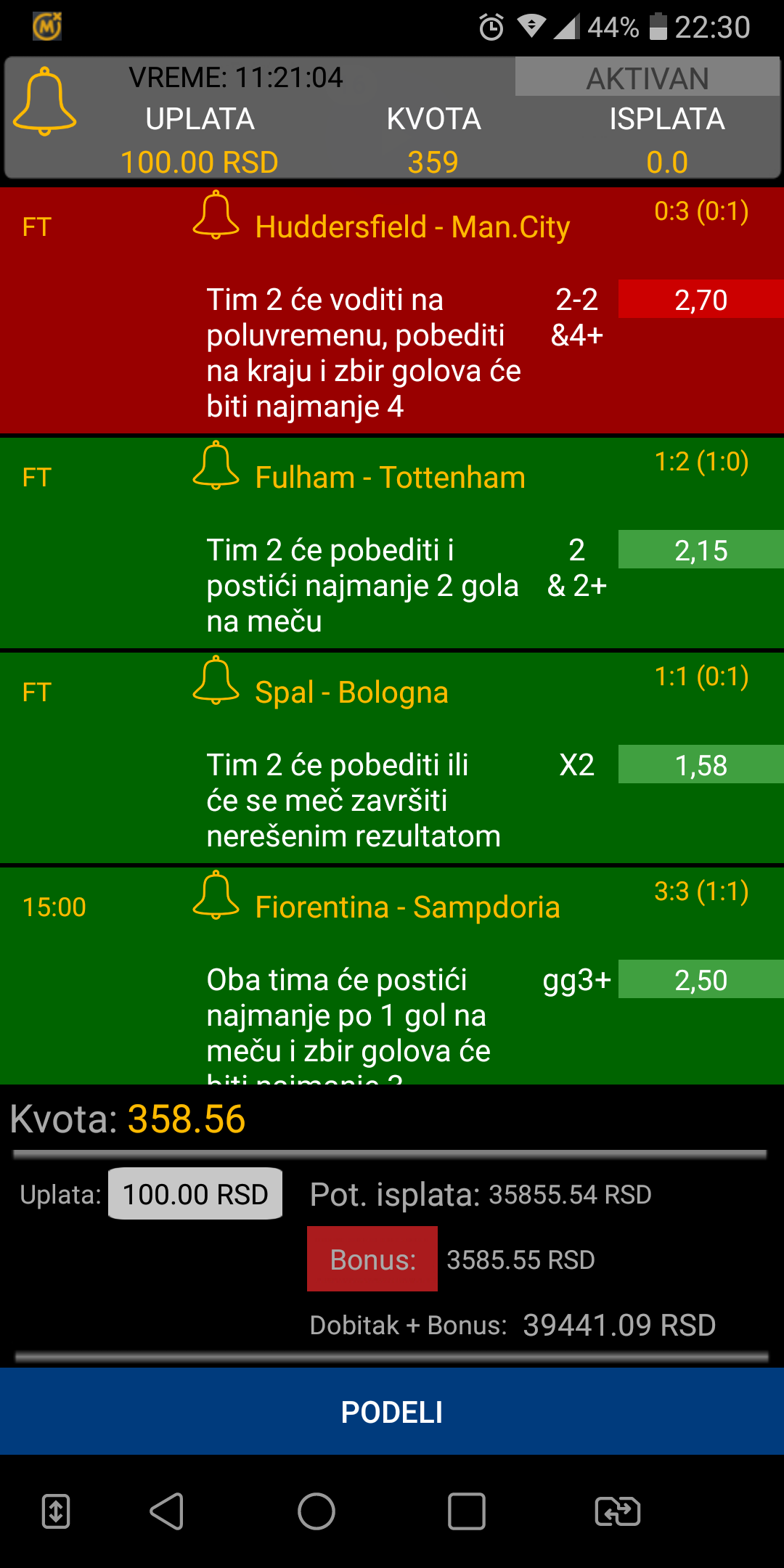Go to the home screen
The height and width of the screenshot is (1568, 784).
coord(317,1512)
